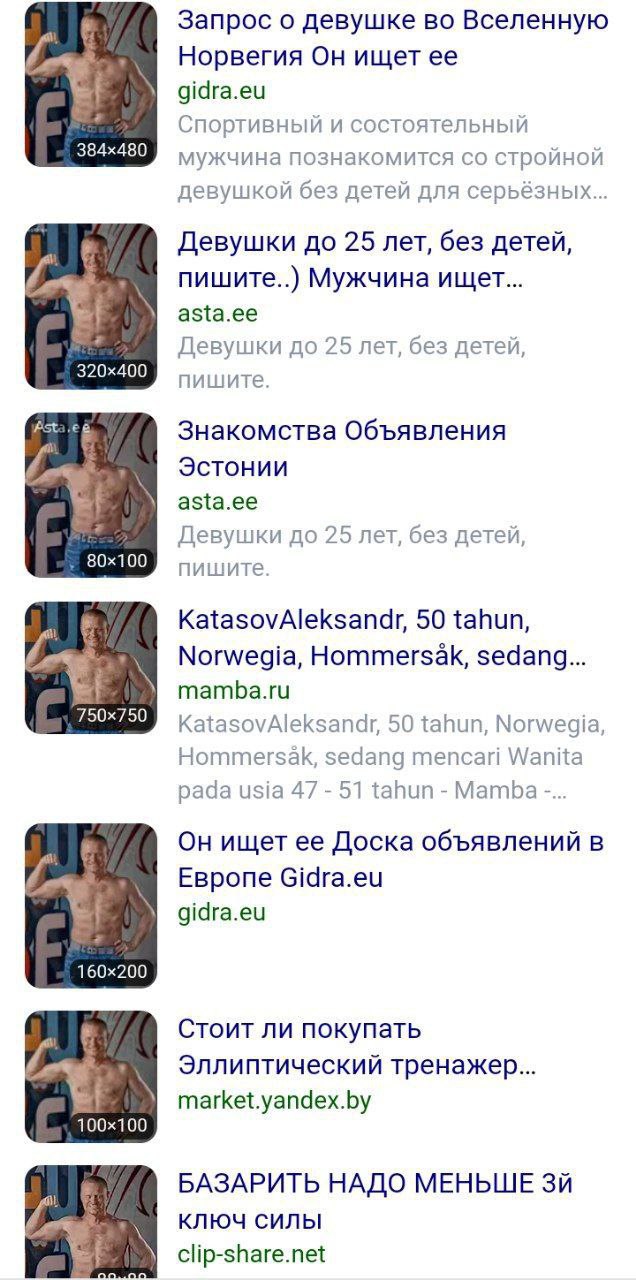View the 80×100 image thumbnail
636x1280 pixels.
click(91, 495)
